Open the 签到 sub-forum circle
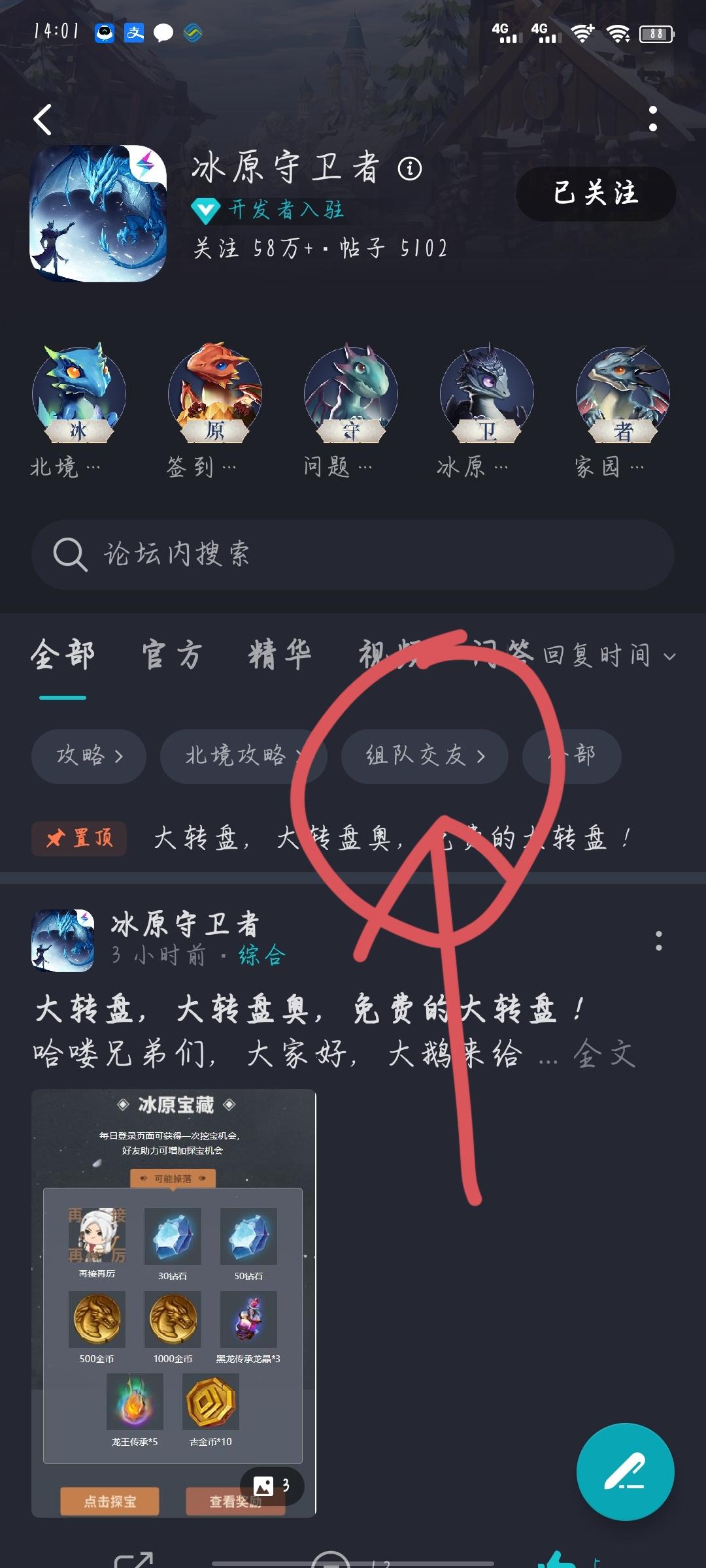This screenshot has width=706, height=1568. coord(216,395)
